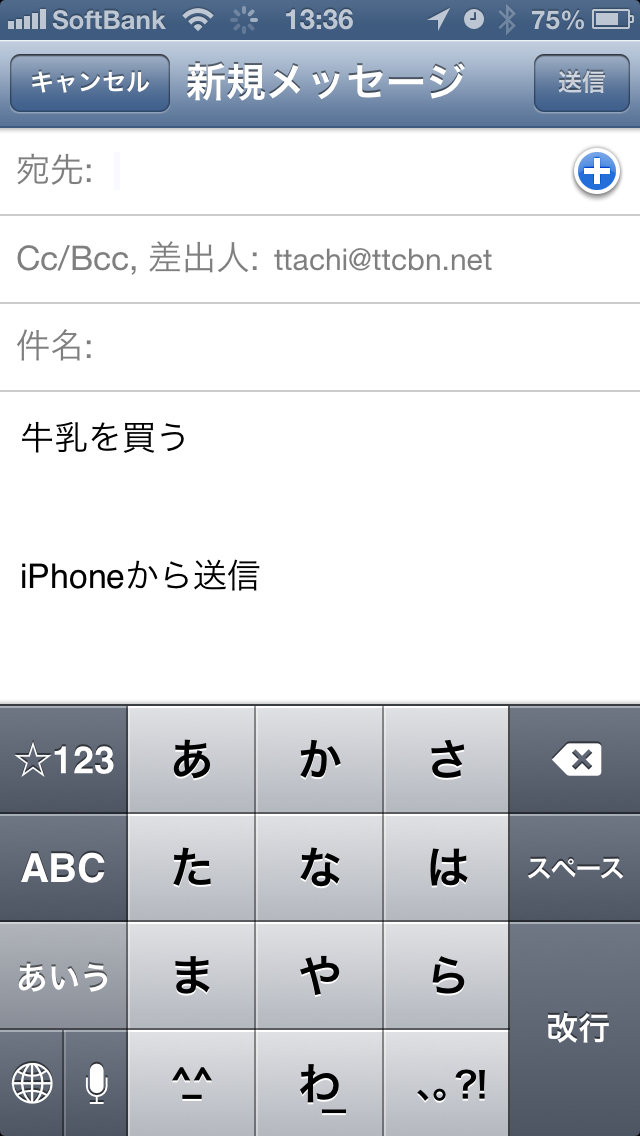Tap the 改行 return key
Screen dimensions: 640x1136
576,1028
